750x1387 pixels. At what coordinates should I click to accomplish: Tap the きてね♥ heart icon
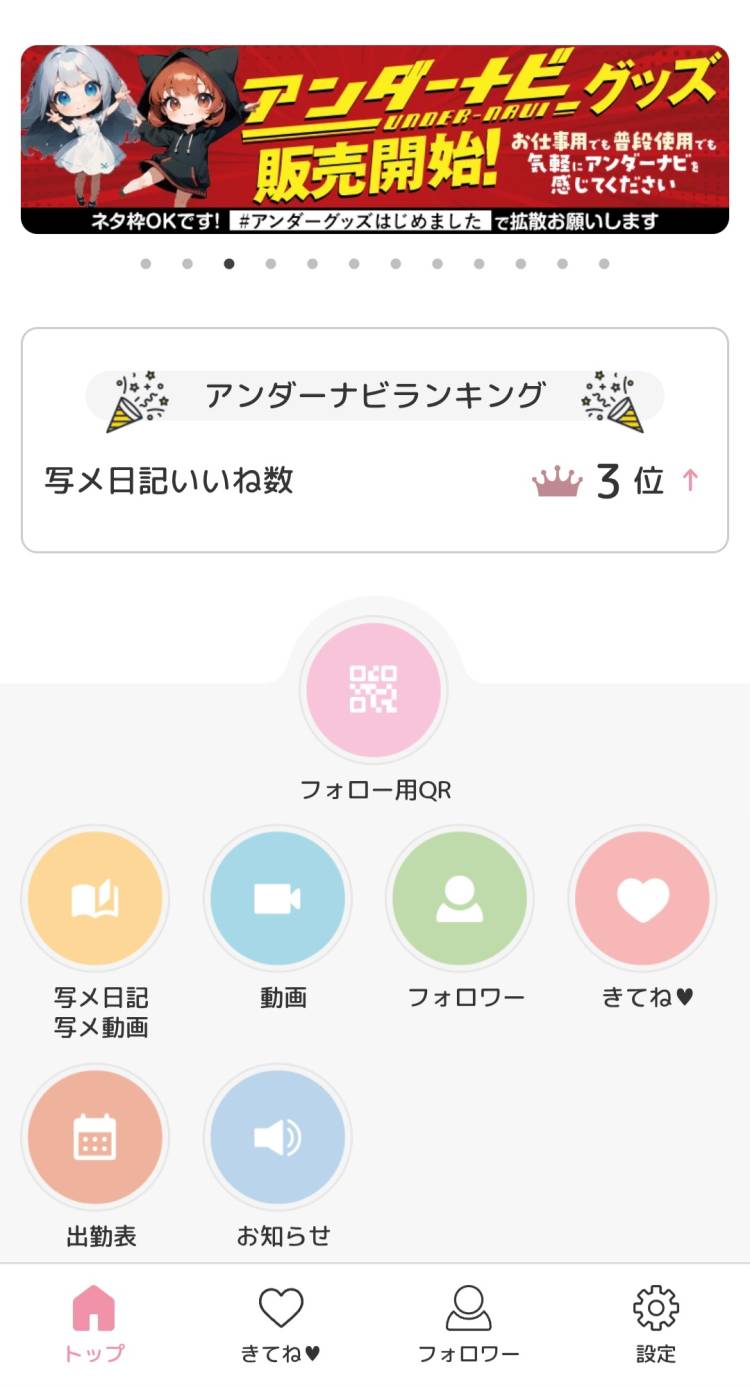pos(642,898)
